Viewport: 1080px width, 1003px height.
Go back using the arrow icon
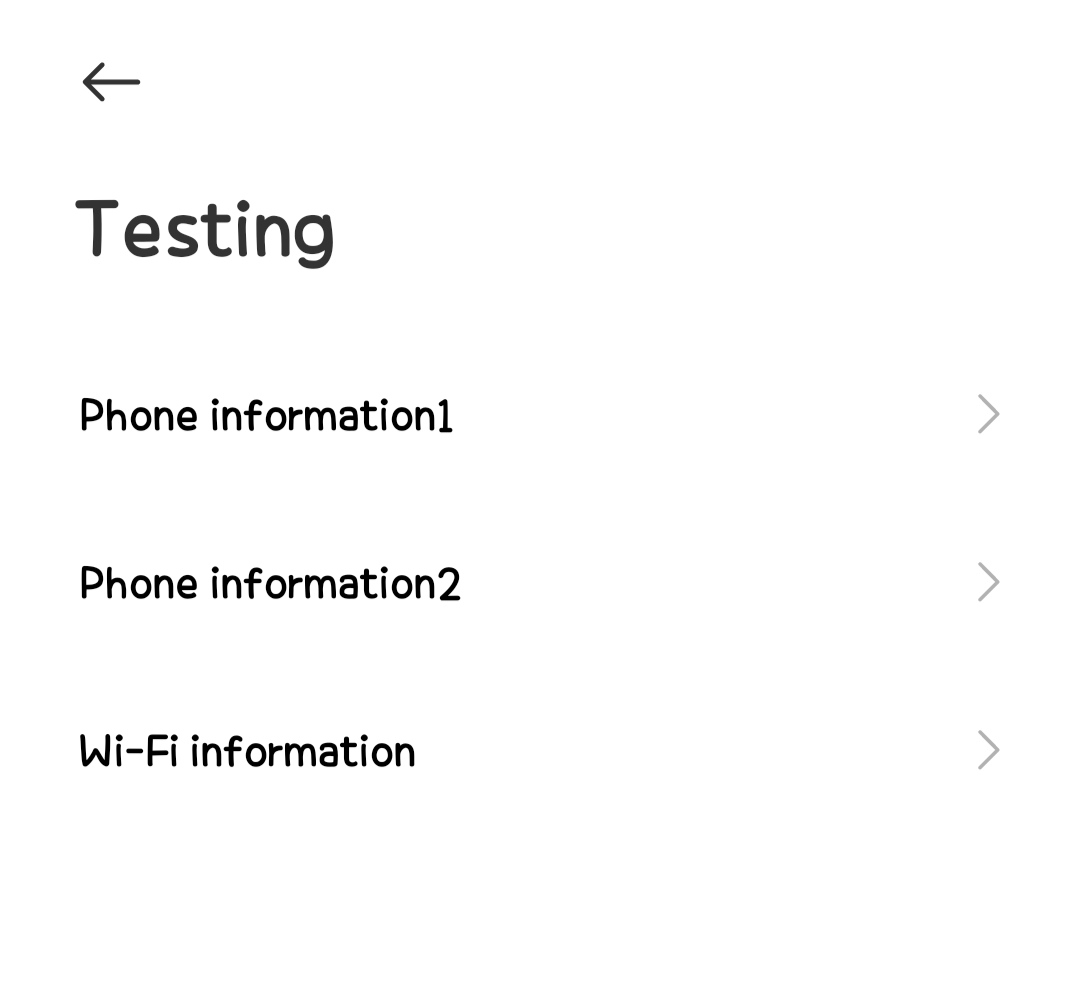pos(111,82)
